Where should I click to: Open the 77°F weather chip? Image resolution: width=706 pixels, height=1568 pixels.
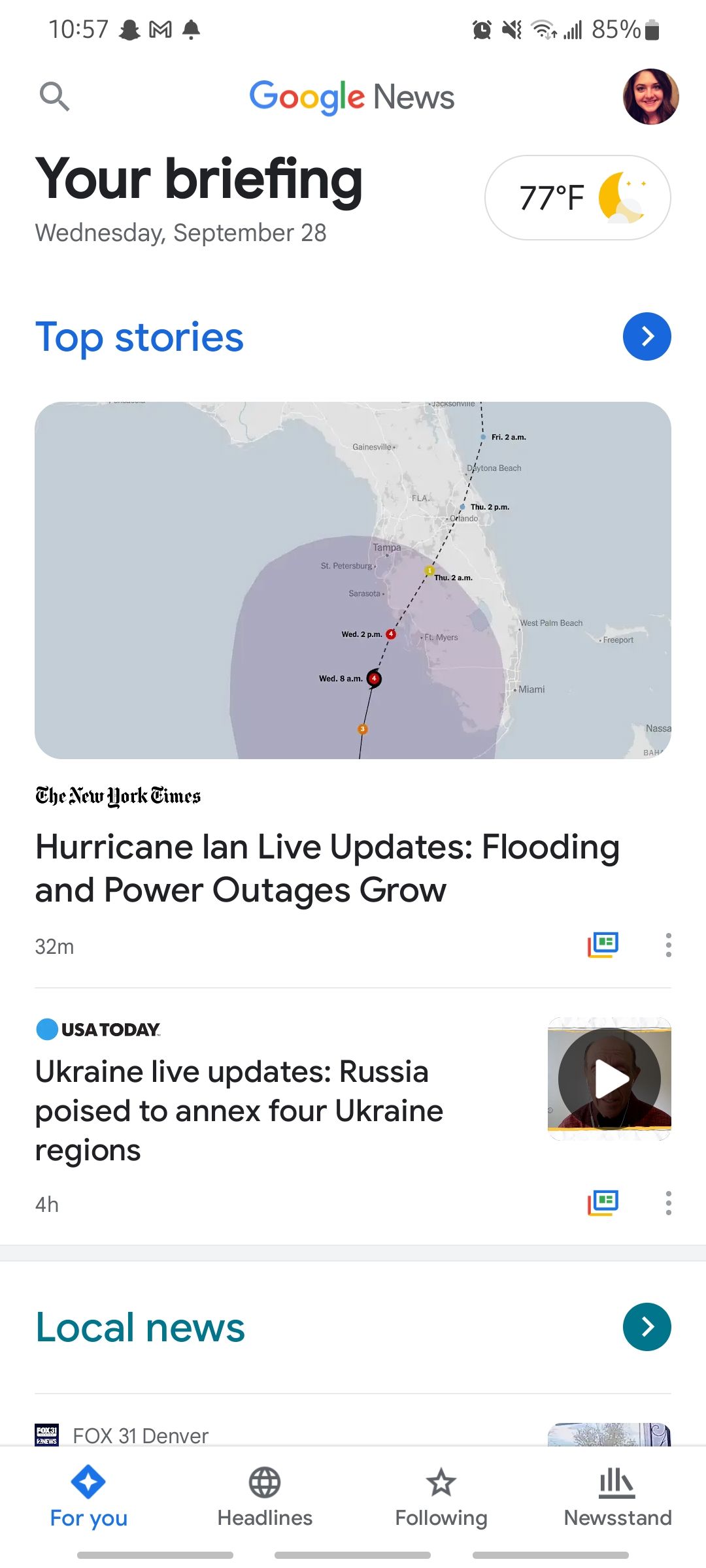click(577, 197)
